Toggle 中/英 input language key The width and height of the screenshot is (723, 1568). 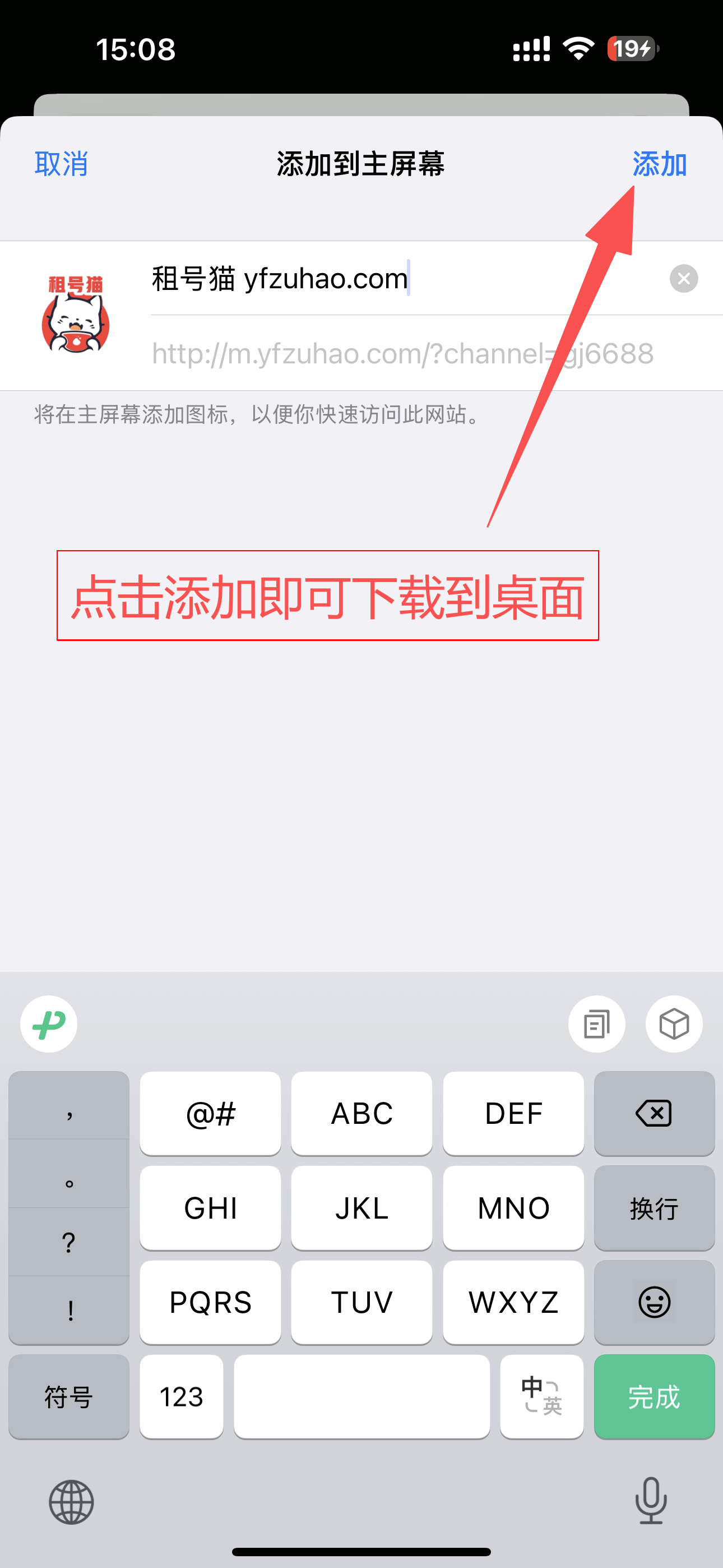click(541, 1396)
